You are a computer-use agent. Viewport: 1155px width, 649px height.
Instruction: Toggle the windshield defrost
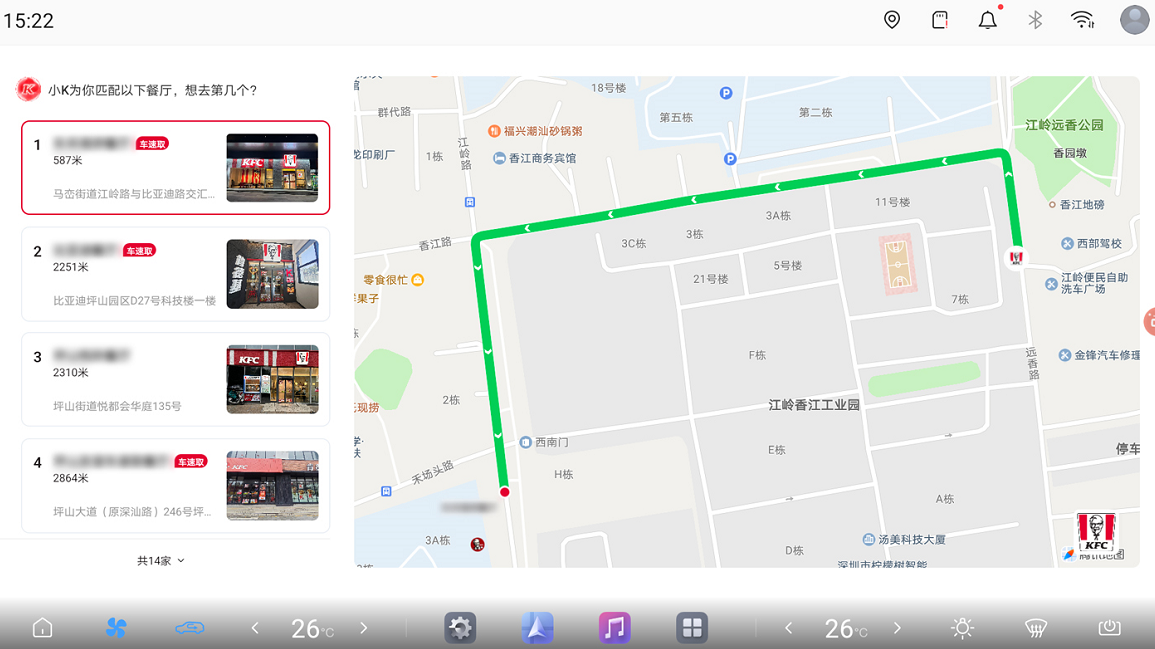(x=1036, y=628)
